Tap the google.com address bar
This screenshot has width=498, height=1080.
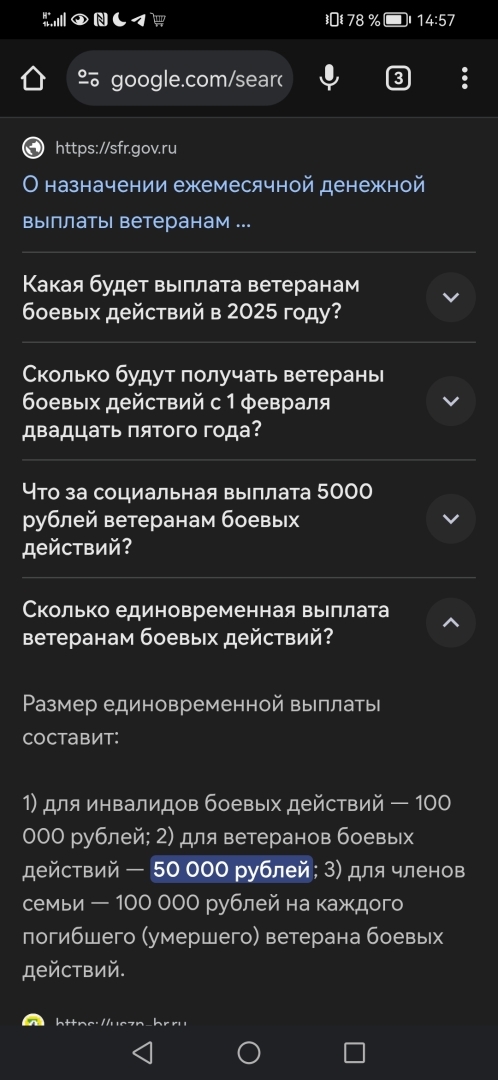(x=180, y=79)
